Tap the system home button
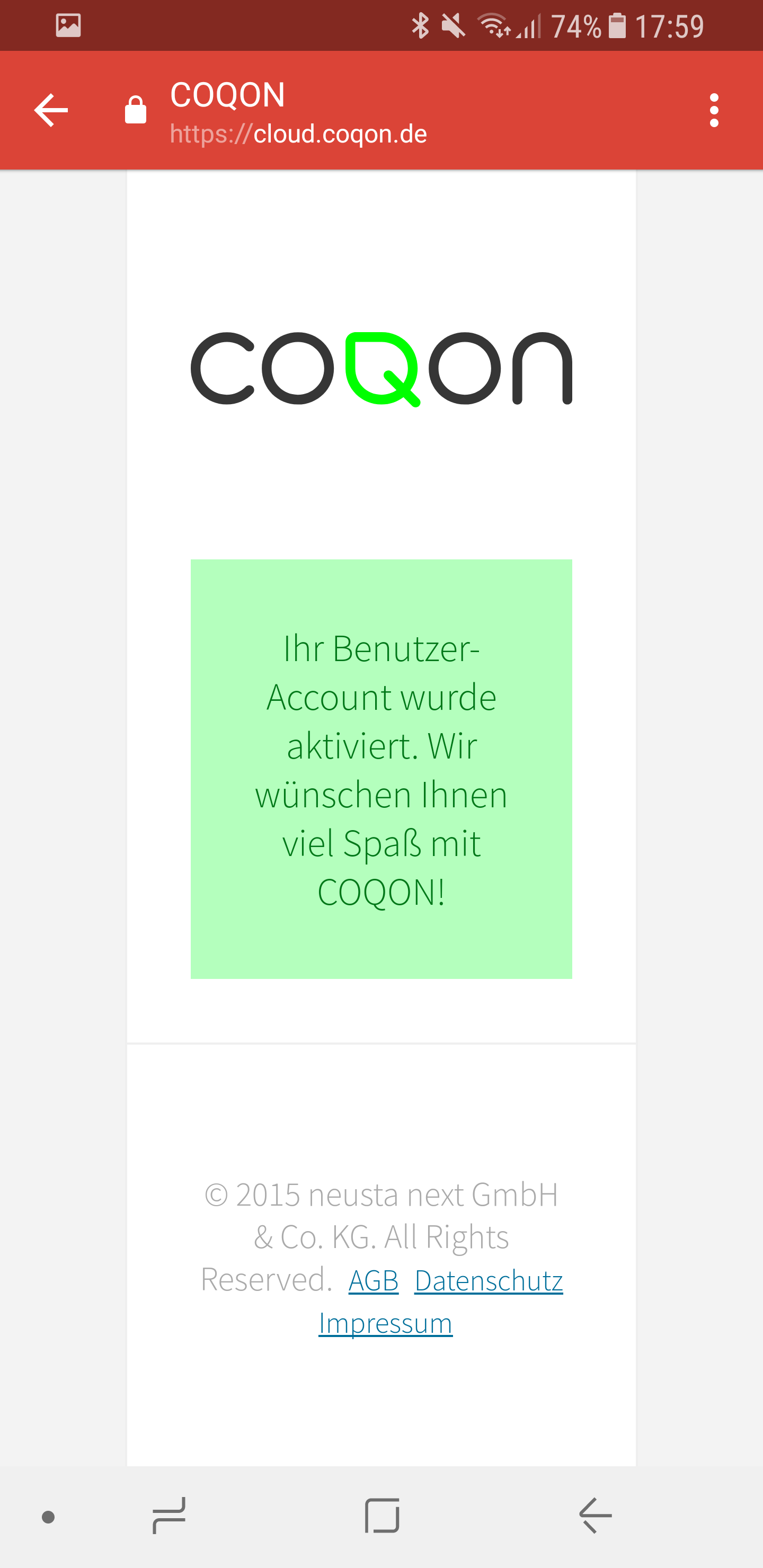This screenshot has width=763, height=1568. [382, 1516]
